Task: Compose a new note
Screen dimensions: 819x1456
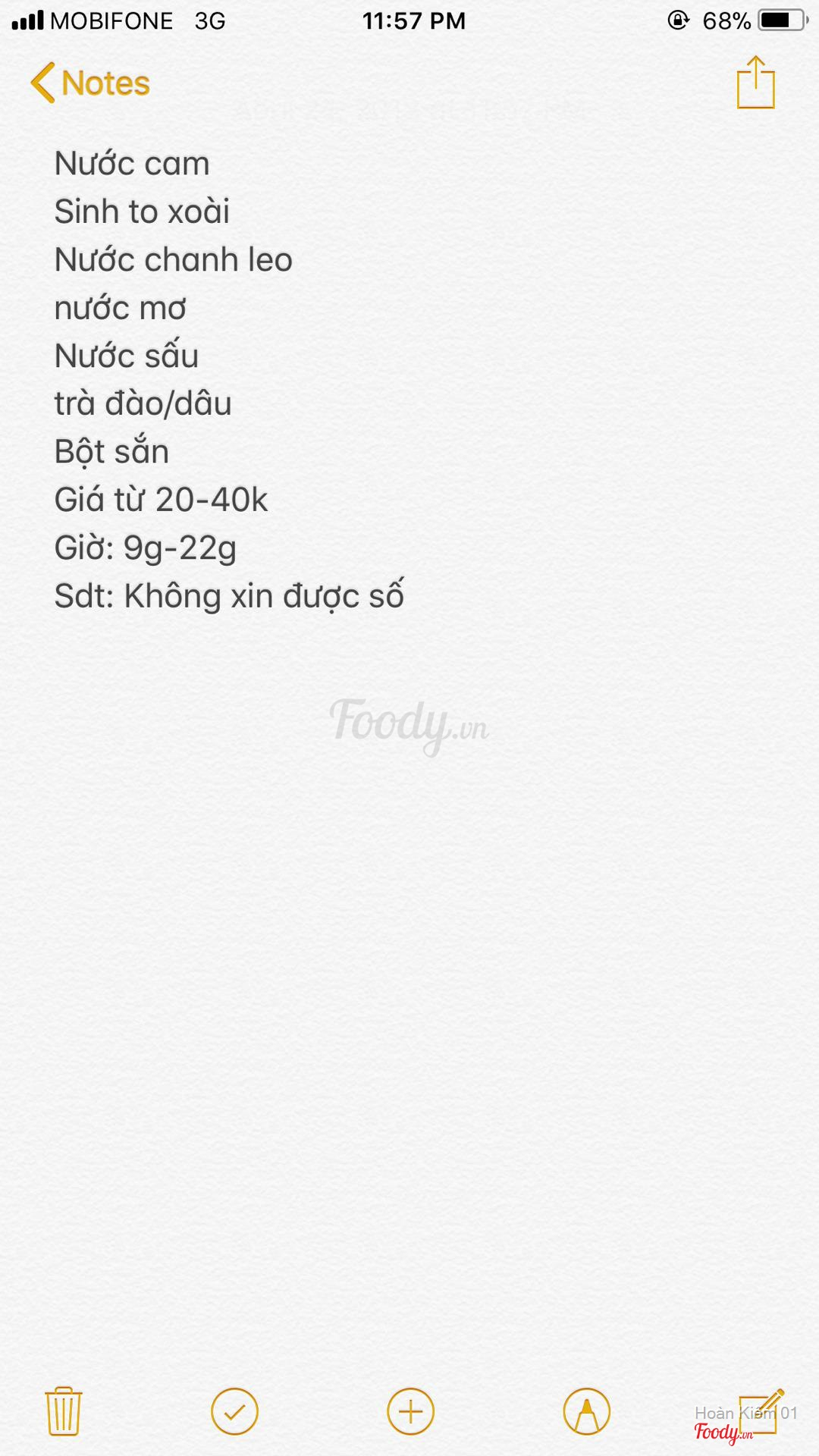Action: click(x=761, y=1410)
